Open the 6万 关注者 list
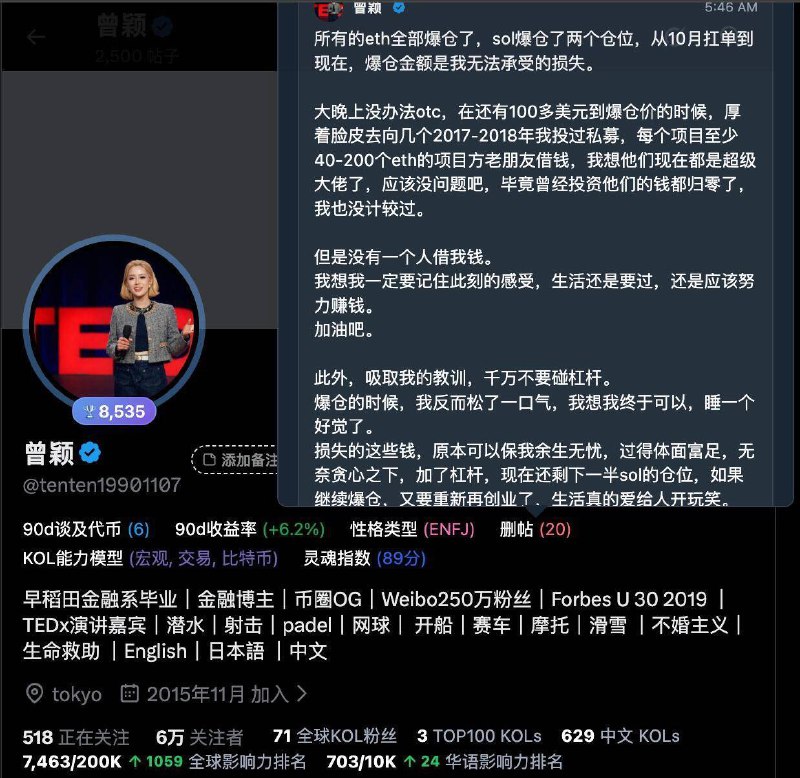Viewport: 800px width, 778px height. click(199, 737)
